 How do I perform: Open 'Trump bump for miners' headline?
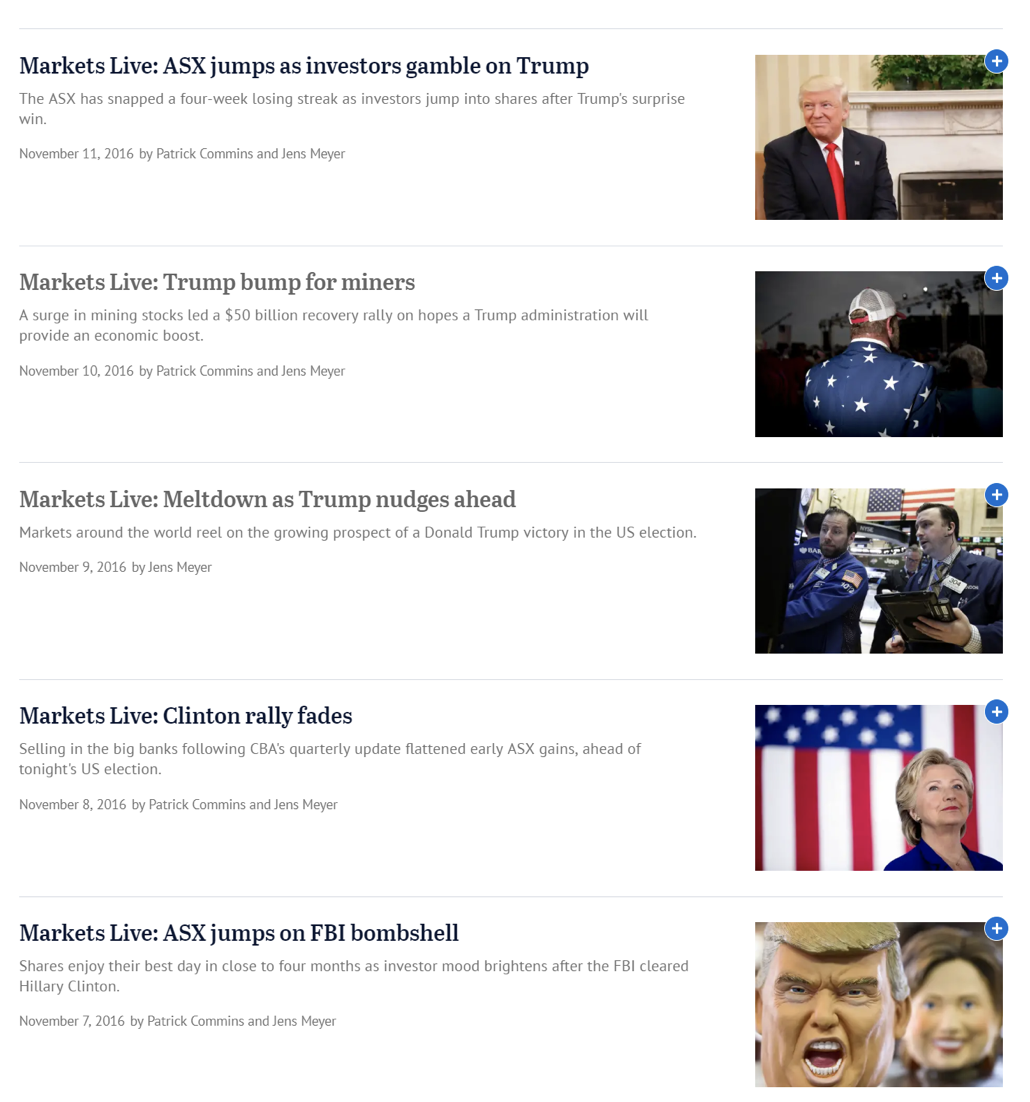point(217,283)
